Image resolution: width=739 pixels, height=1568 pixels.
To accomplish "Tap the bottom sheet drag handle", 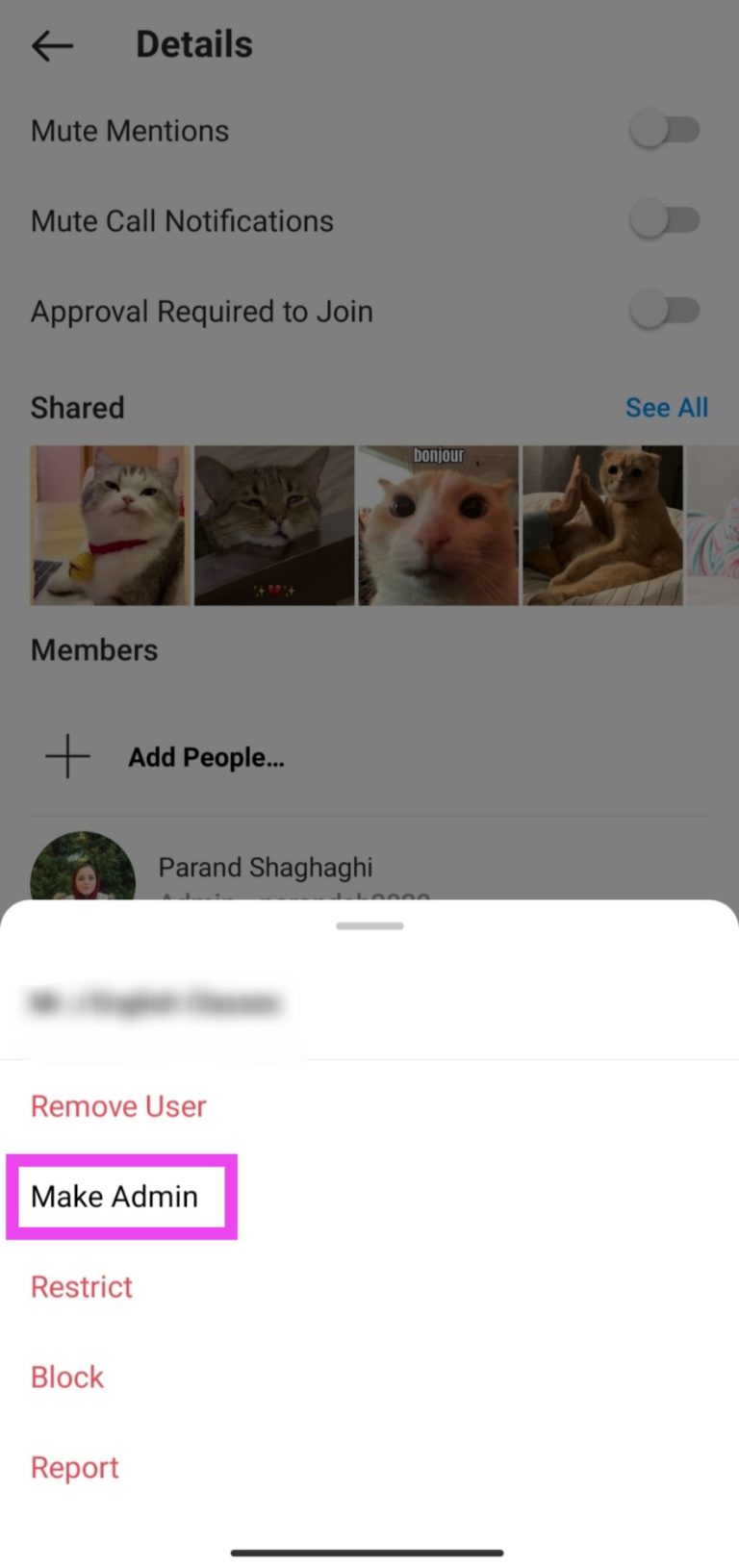I will 369,925.
